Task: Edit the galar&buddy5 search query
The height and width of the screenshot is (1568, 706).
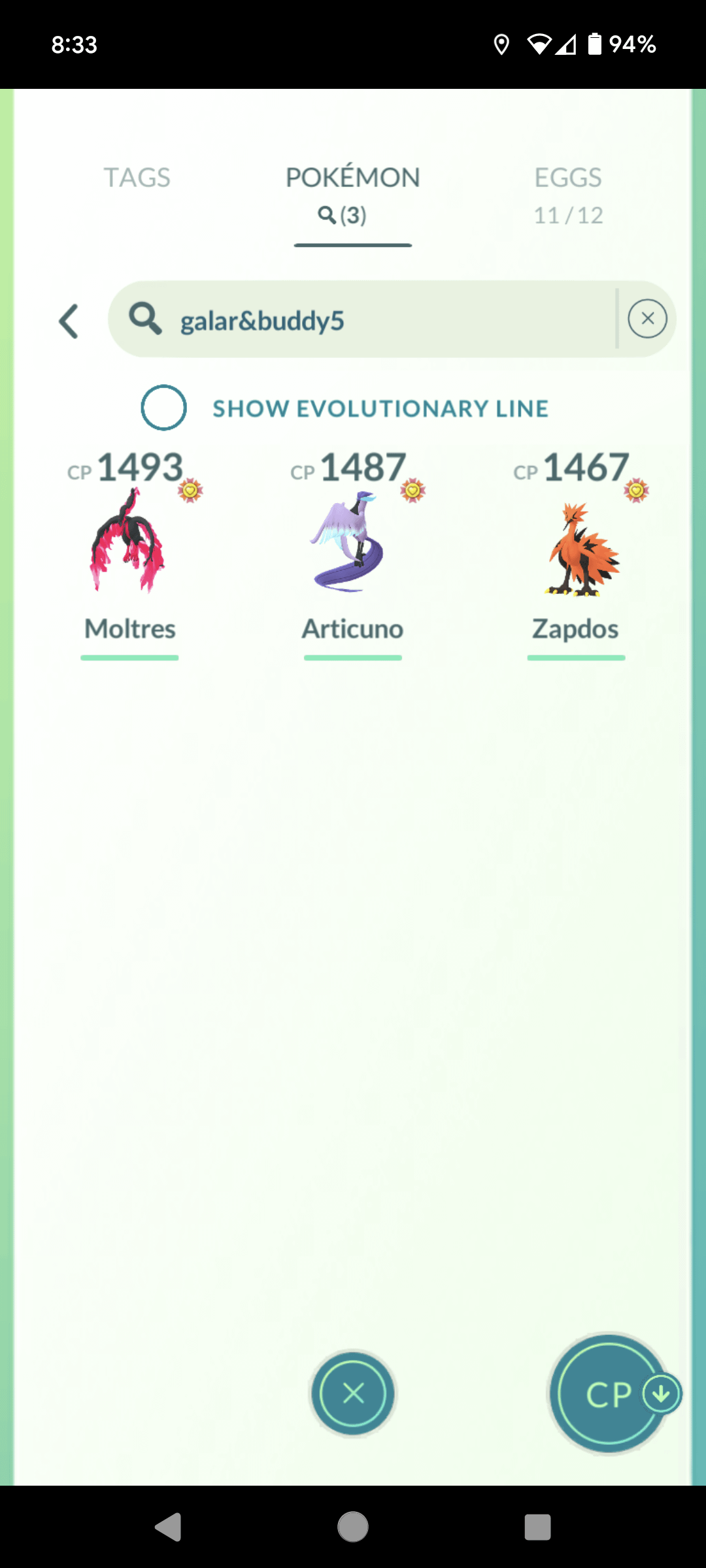Action: (x=366, y=320)
